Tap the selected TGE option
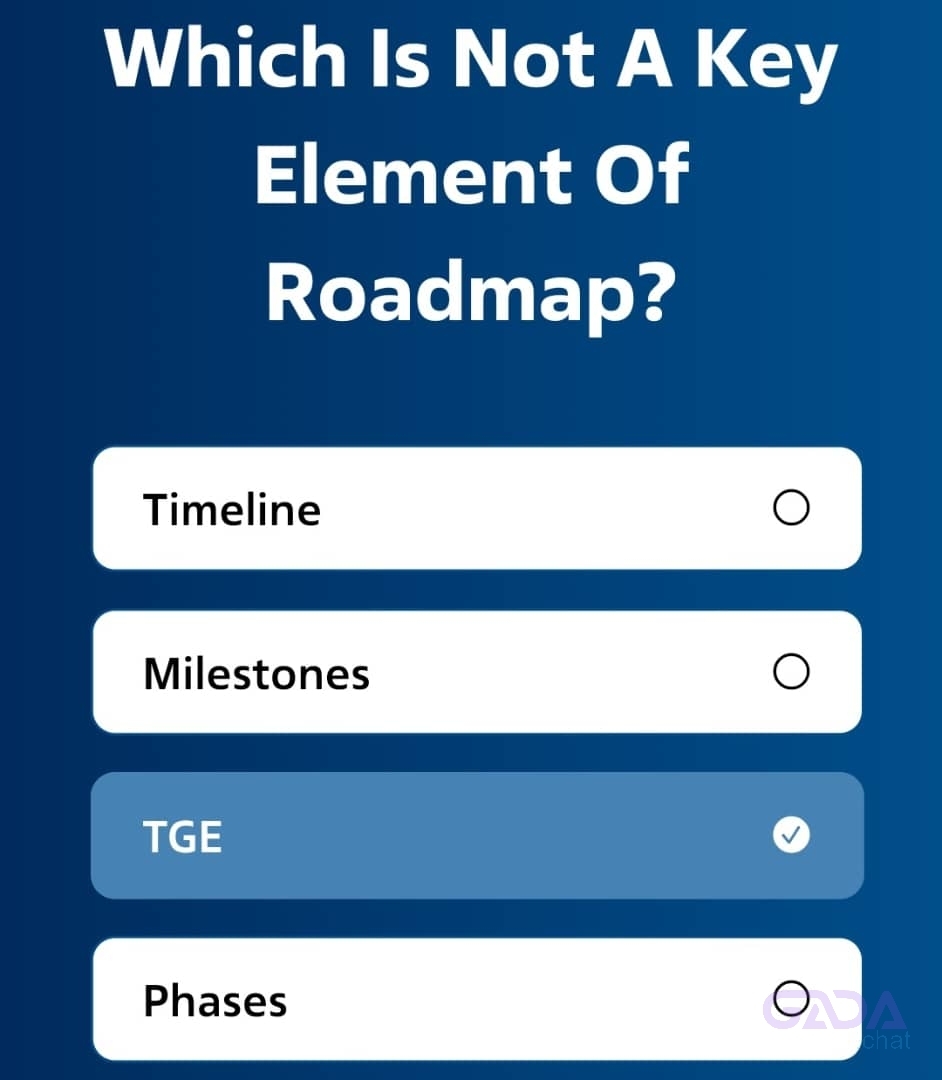The height and width of the screenshot is (1080, 942). pos(476,836)
